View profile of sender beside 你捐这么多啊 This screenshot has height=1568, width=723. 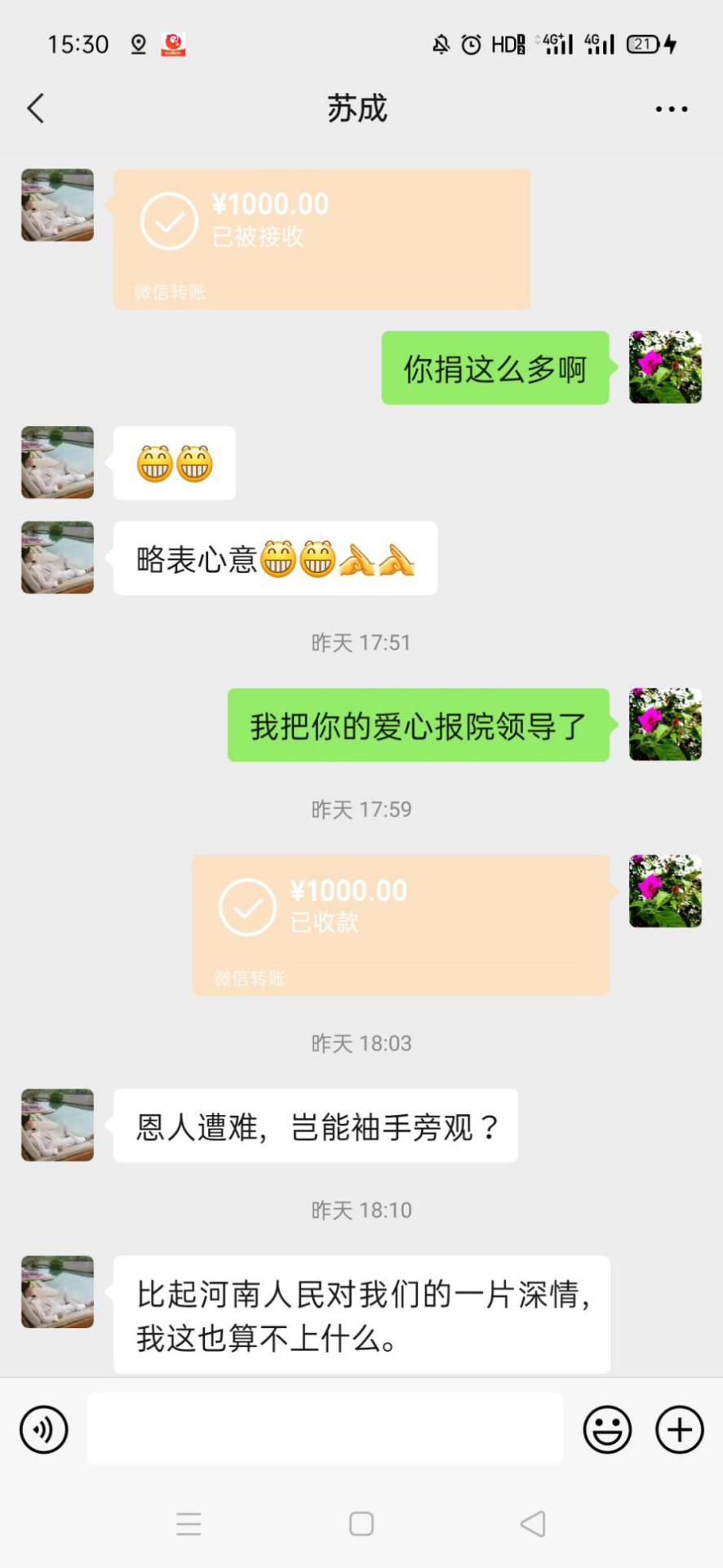[665, 367]
